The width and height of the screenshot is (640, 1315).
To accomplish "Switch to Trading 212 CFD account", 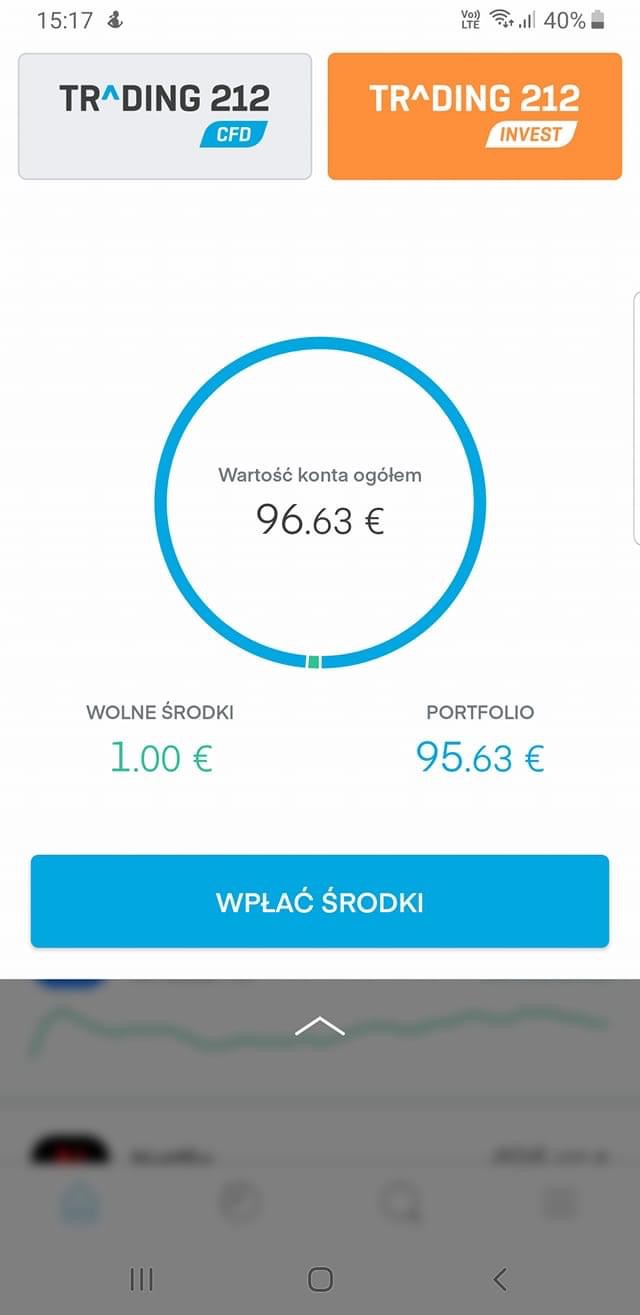I will point(165,116).
